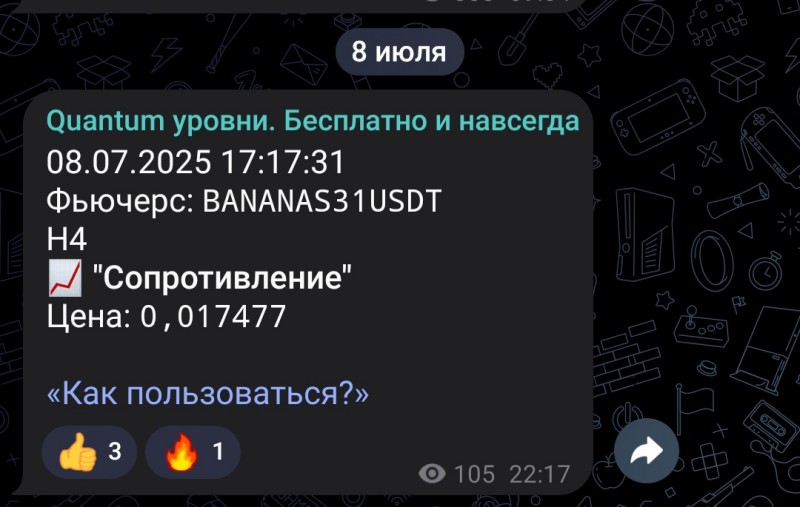React with the fire emoji
Image resolution: width=800 pixels, height=507 pixels.
(x=193, y=453)
